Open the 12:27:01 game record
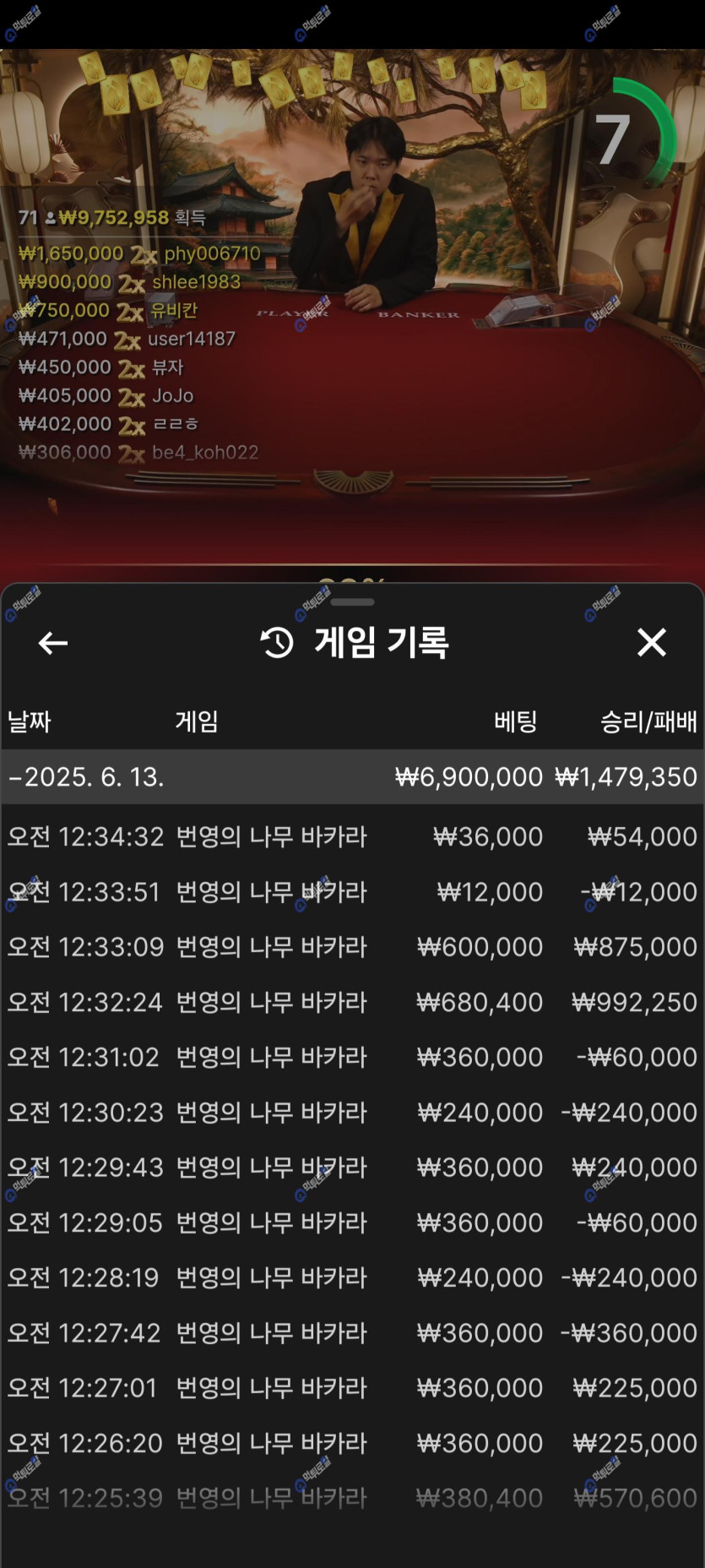The height and width of the screenshot is (1568, 705). click(x=352, y=1387)
